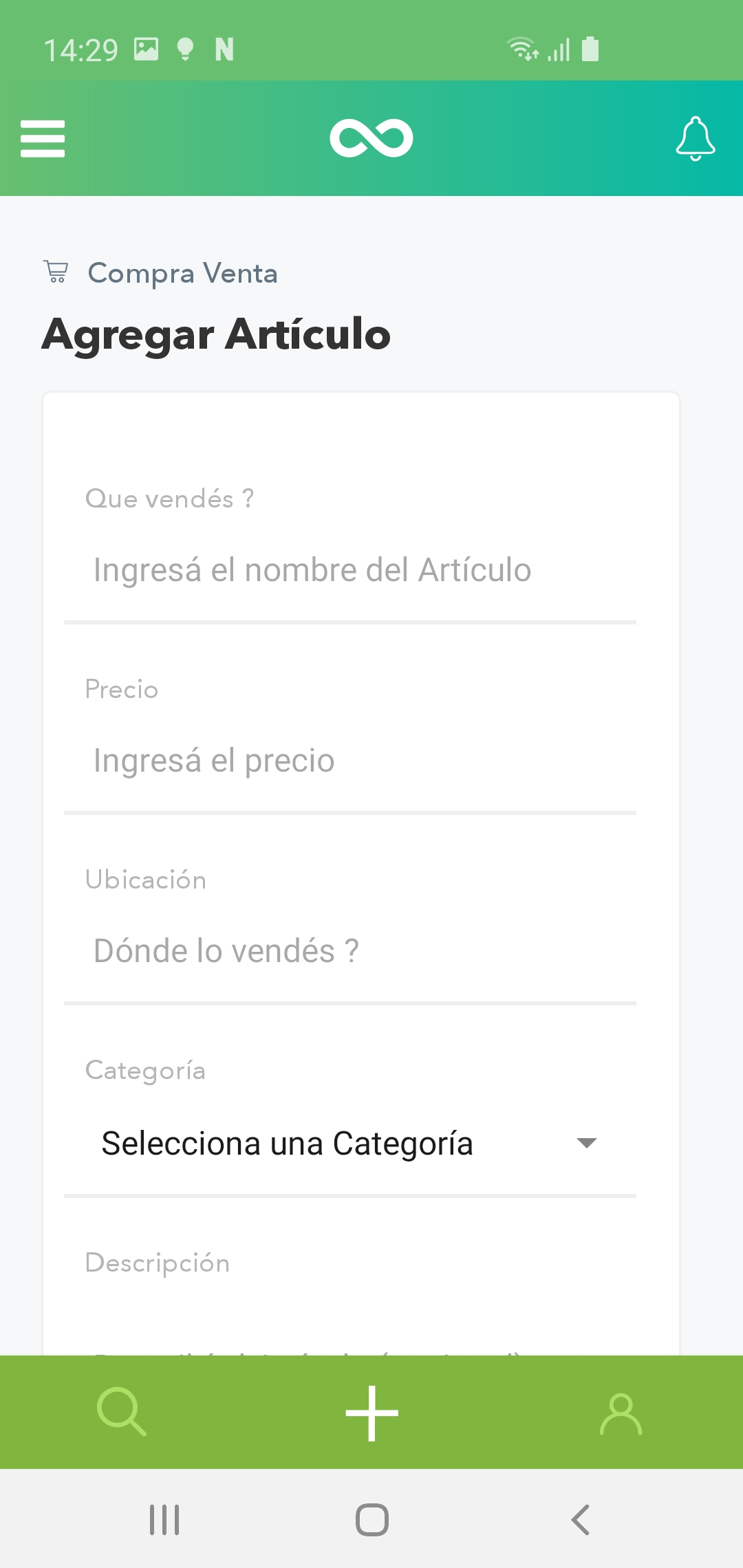
Task: Open search from the bottom bar
Action: 122,1412
